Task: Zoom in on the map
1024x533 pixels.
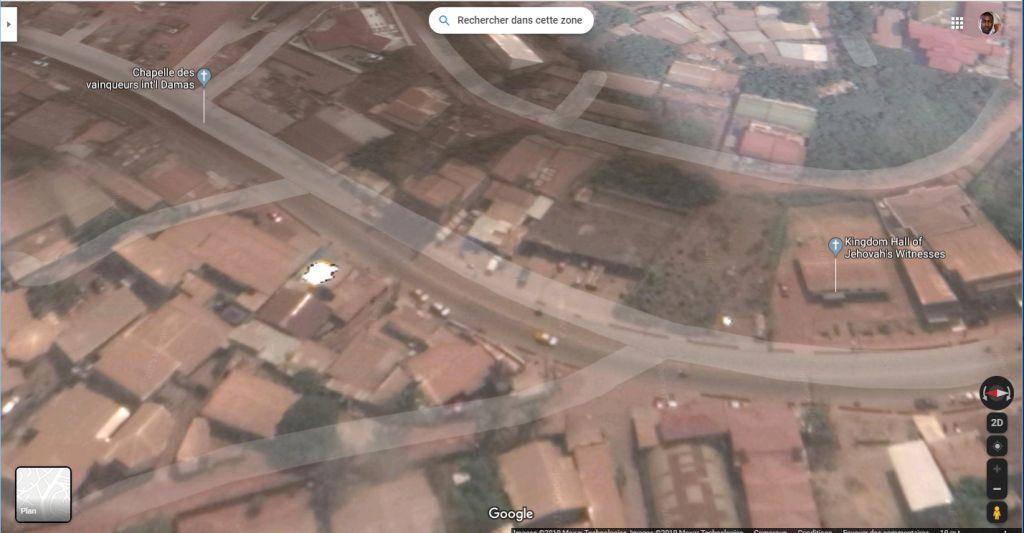Action: [997, 468]
